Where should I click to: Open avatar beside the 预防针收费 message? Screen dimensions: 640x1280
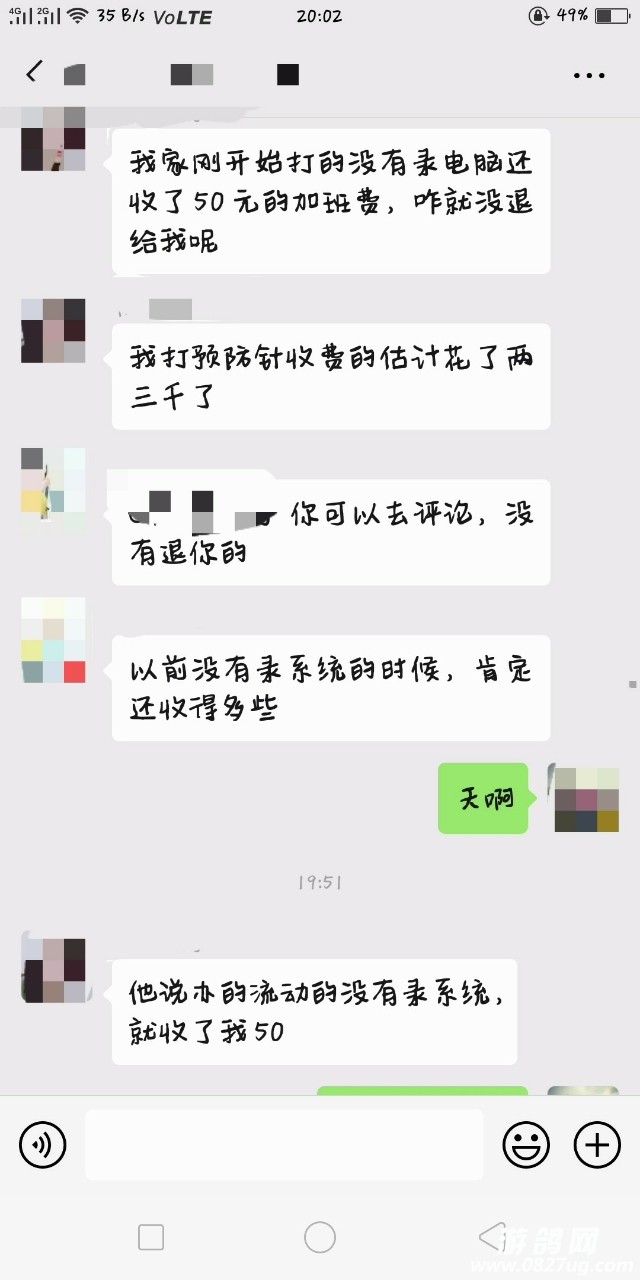coord(53,330)
